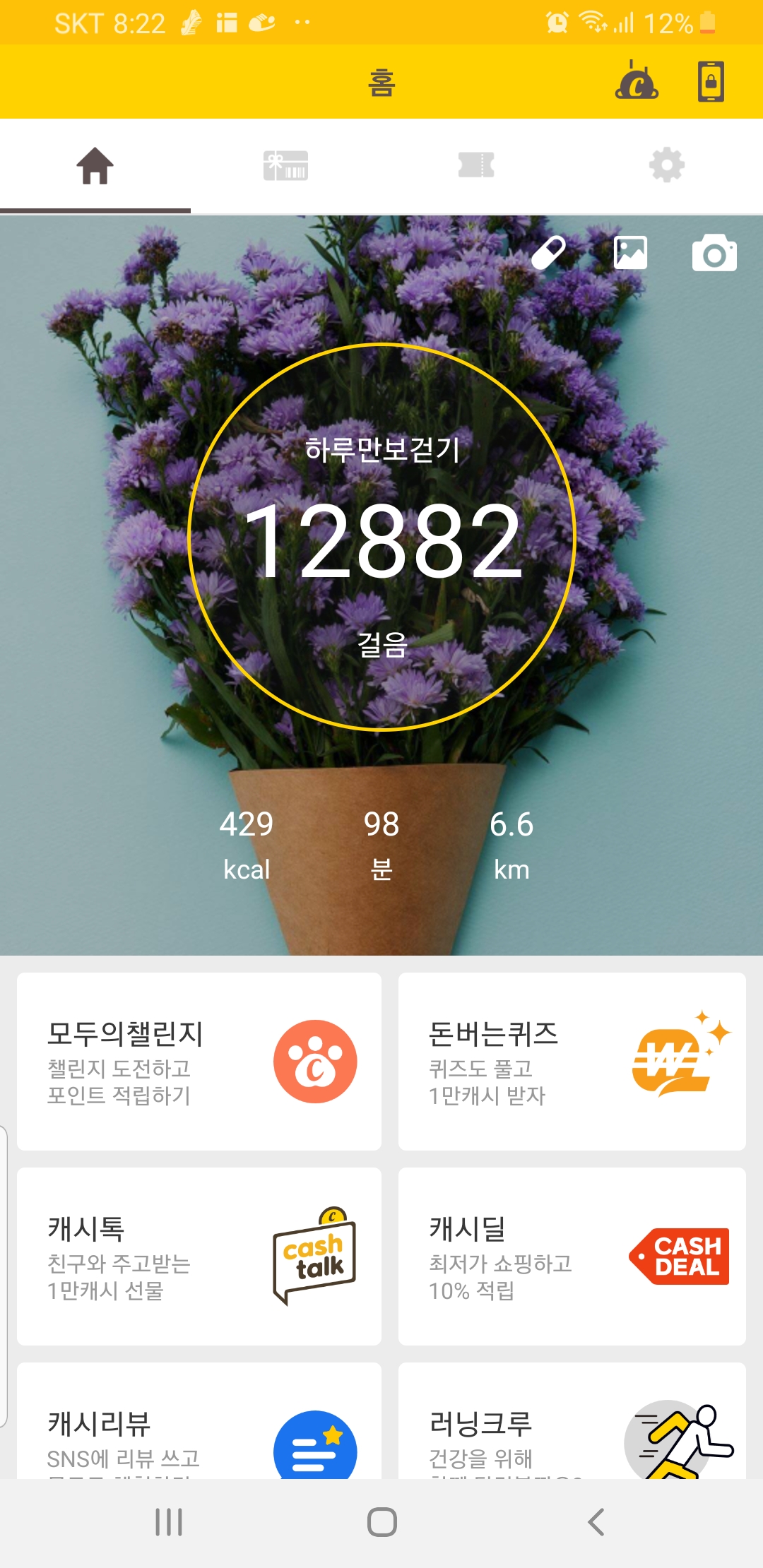Select the home tab
The image size is (763, 1568).
(95, 166)
